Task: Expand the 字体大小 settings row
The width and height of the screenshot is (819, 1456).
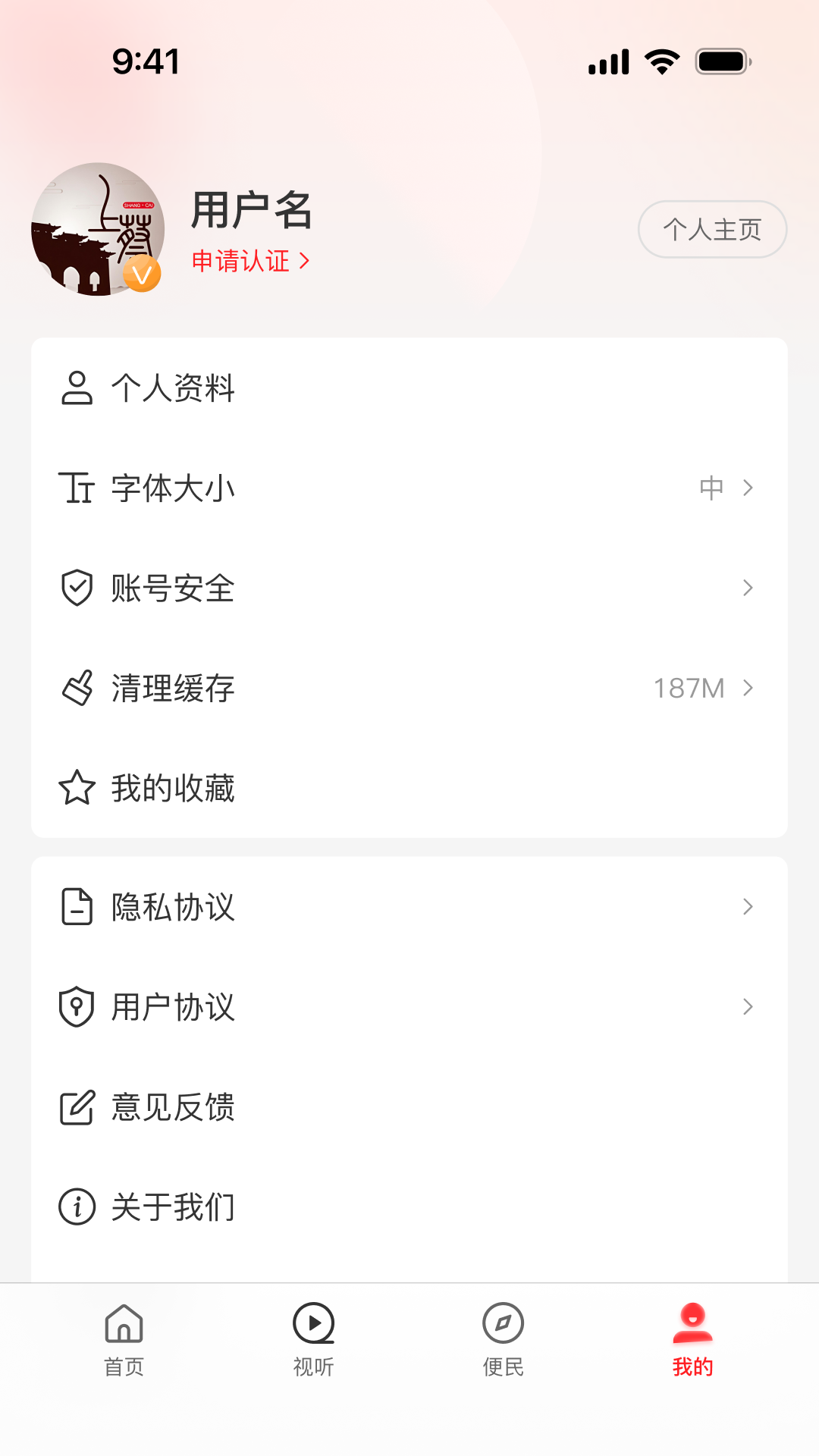Action: pyautogui.click(x=749, y=489)
